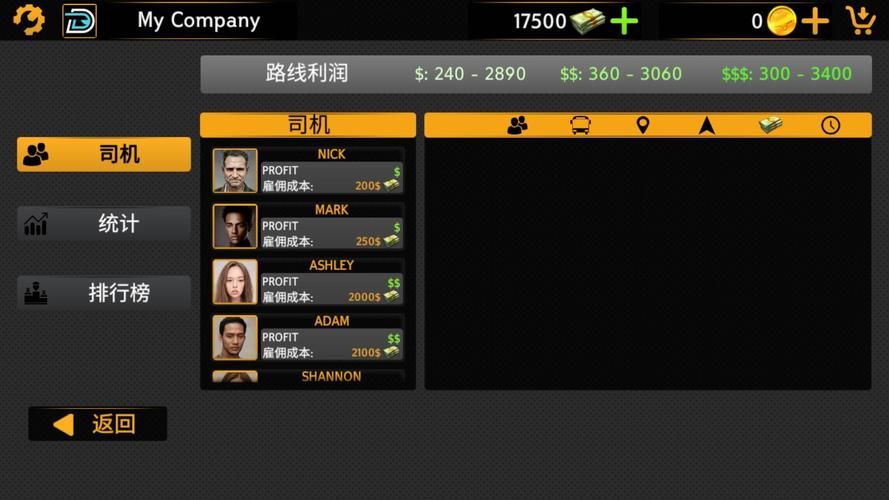Image resolution: width=889 pixels, height=500 pixels.
Task: Select driver Nick
Action: click(307, 171)
